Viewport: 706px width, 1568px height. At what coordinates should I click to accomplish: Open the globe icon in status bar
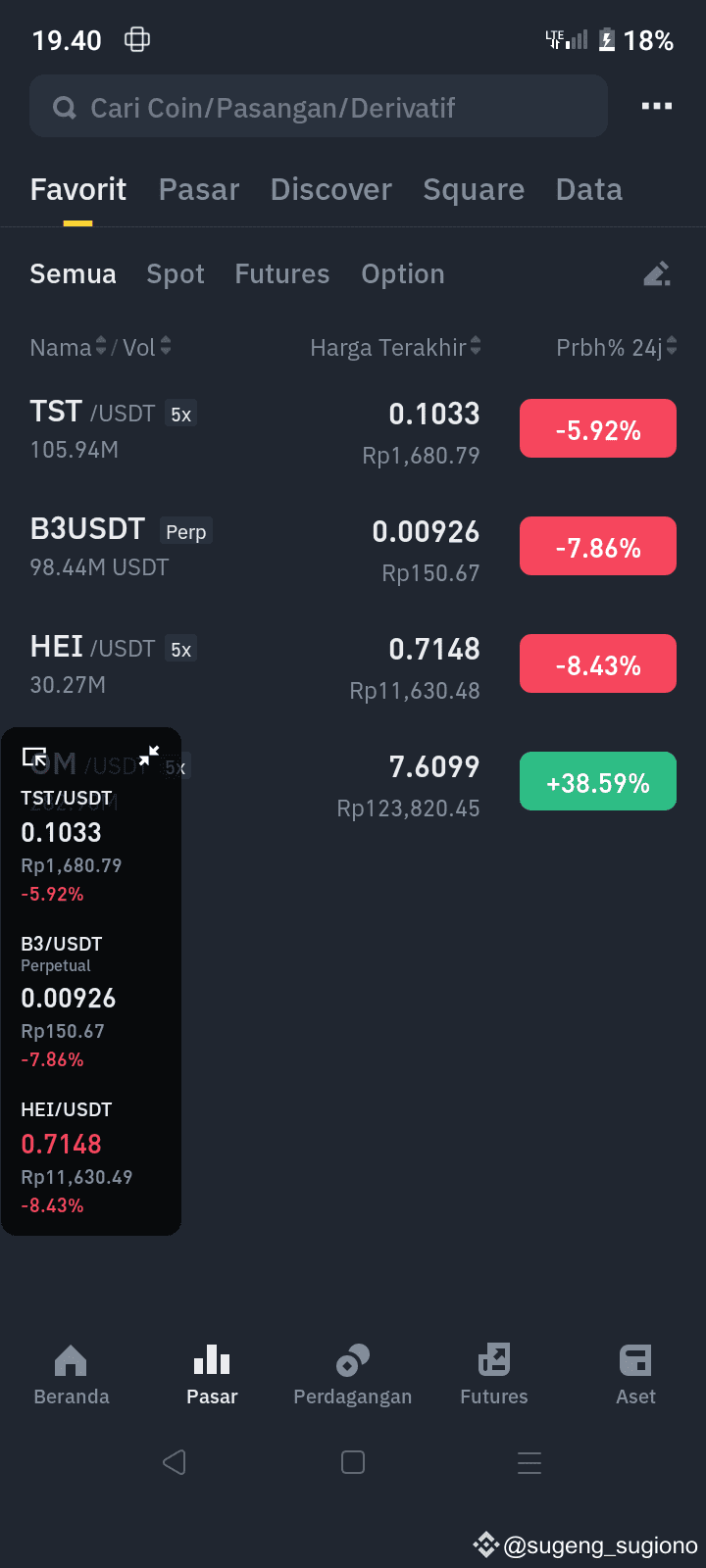pyautogui.click(x=136, y=39)
